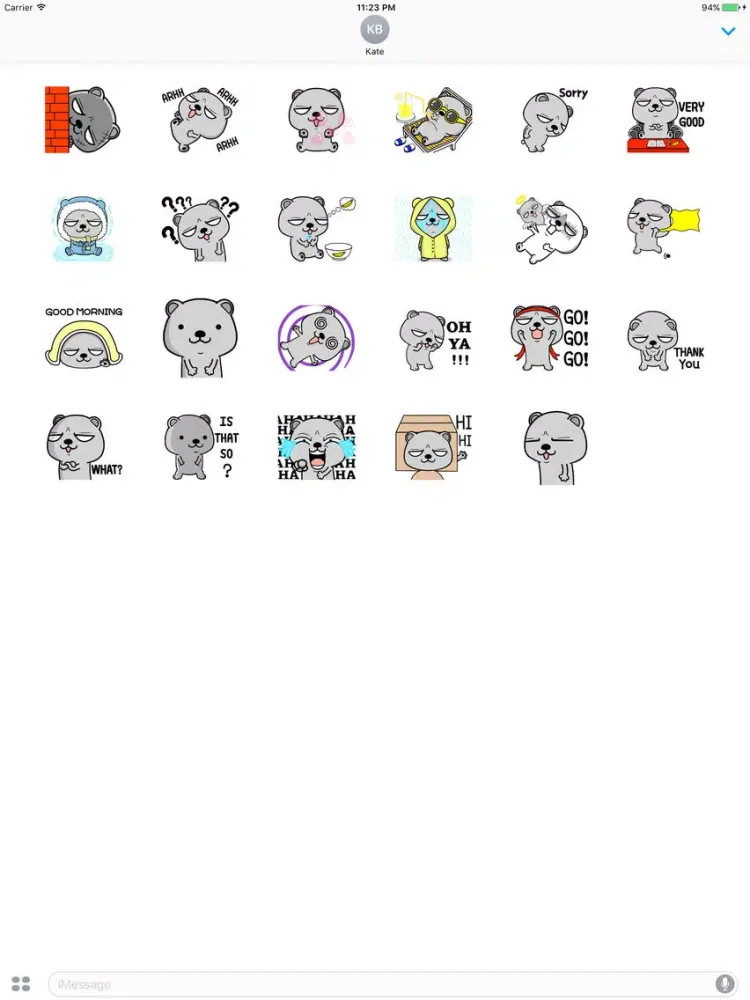Image resolution: width=750 pixels, height=1000 pixels.
Task: Select the THANK YOU bear sticker
Action: coord(665,342)
